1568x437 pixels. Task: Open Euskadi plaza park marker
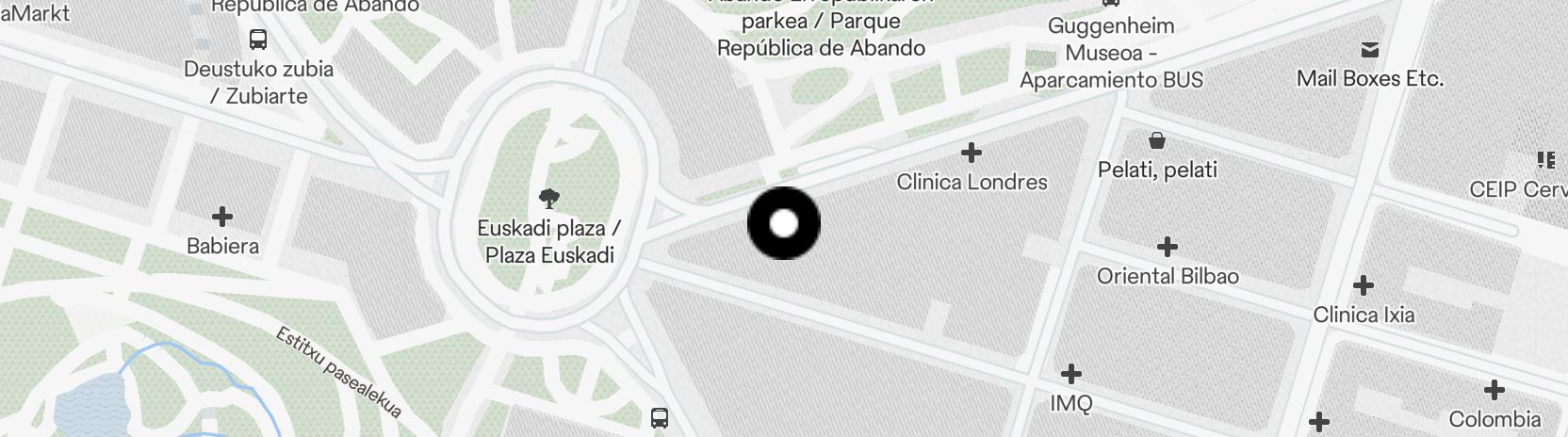pyautogui.click(x=548, y=198)
